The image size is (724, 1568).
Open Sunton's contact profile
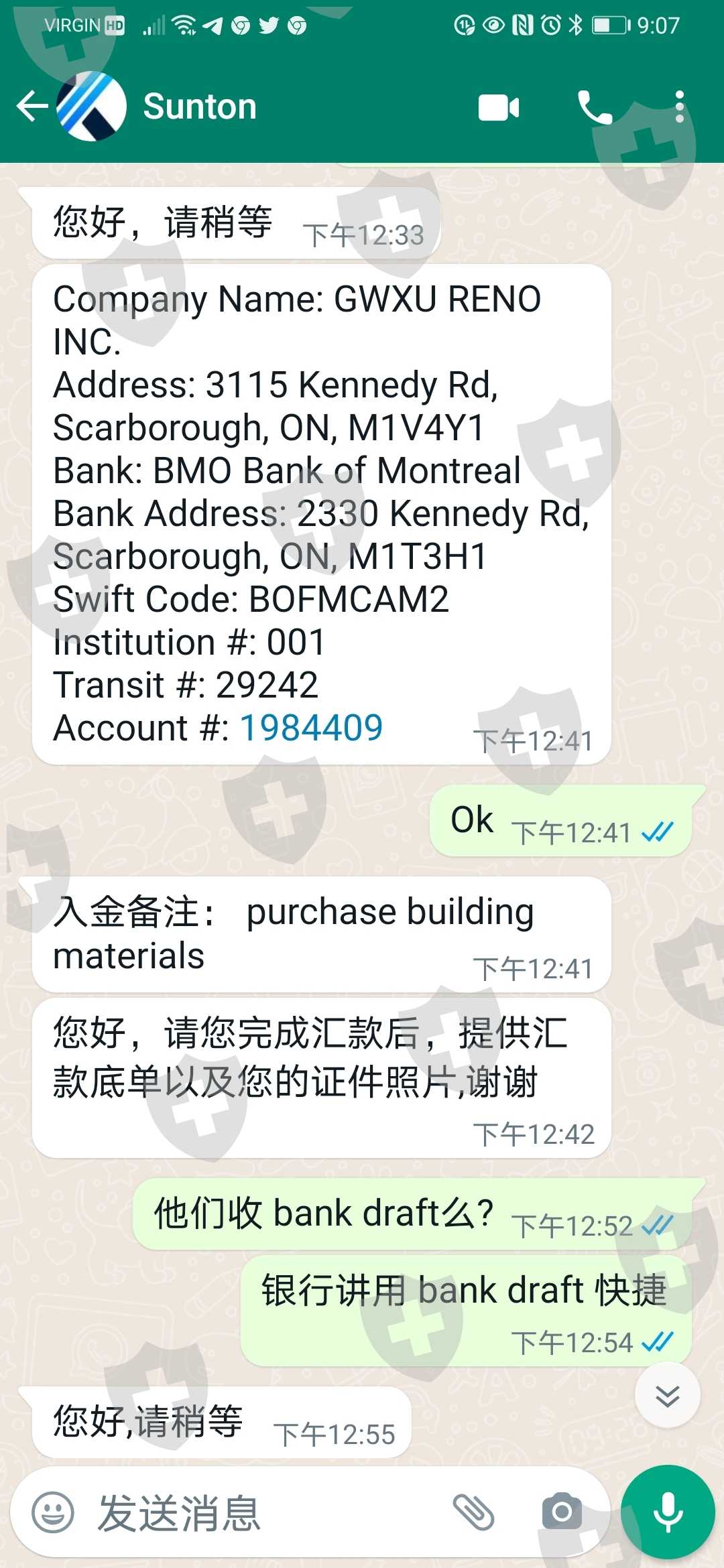click(200, 107)
